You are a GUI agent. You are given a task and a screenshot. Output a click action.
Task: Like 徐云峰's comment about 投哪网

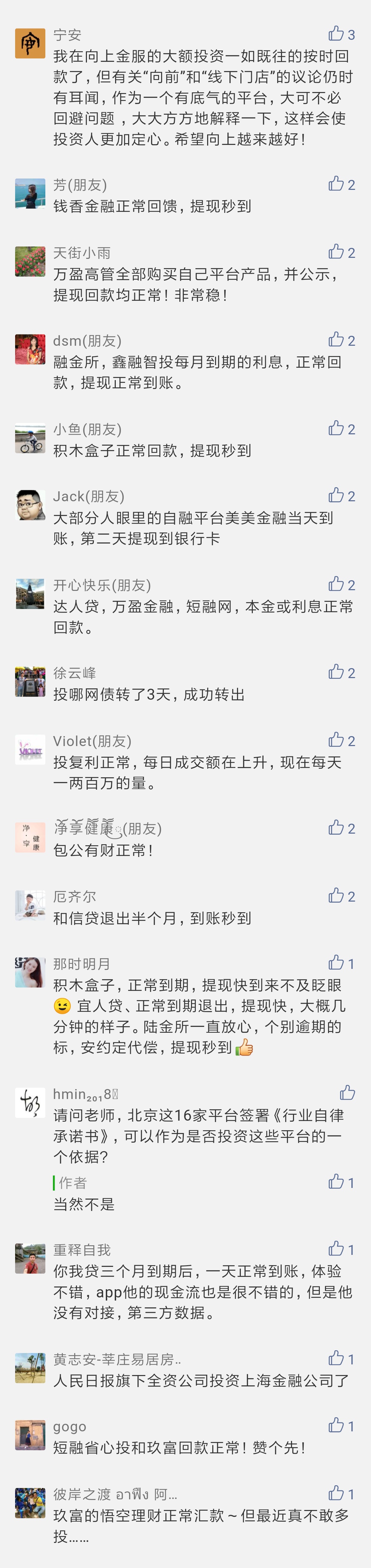336,672
